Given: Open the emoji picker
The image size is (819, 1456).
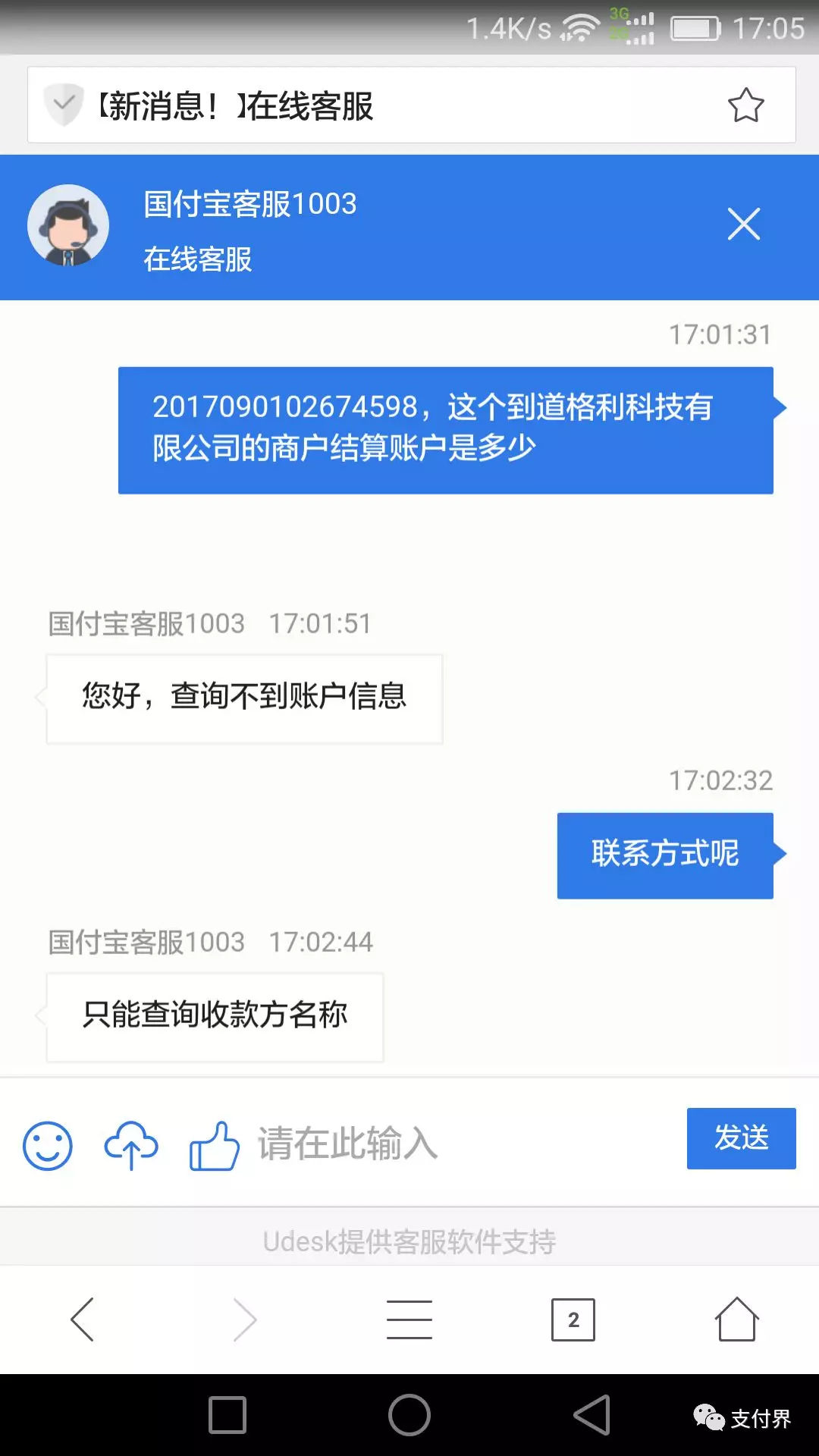Looking at the screenshot, I should tap(48, 1145).
